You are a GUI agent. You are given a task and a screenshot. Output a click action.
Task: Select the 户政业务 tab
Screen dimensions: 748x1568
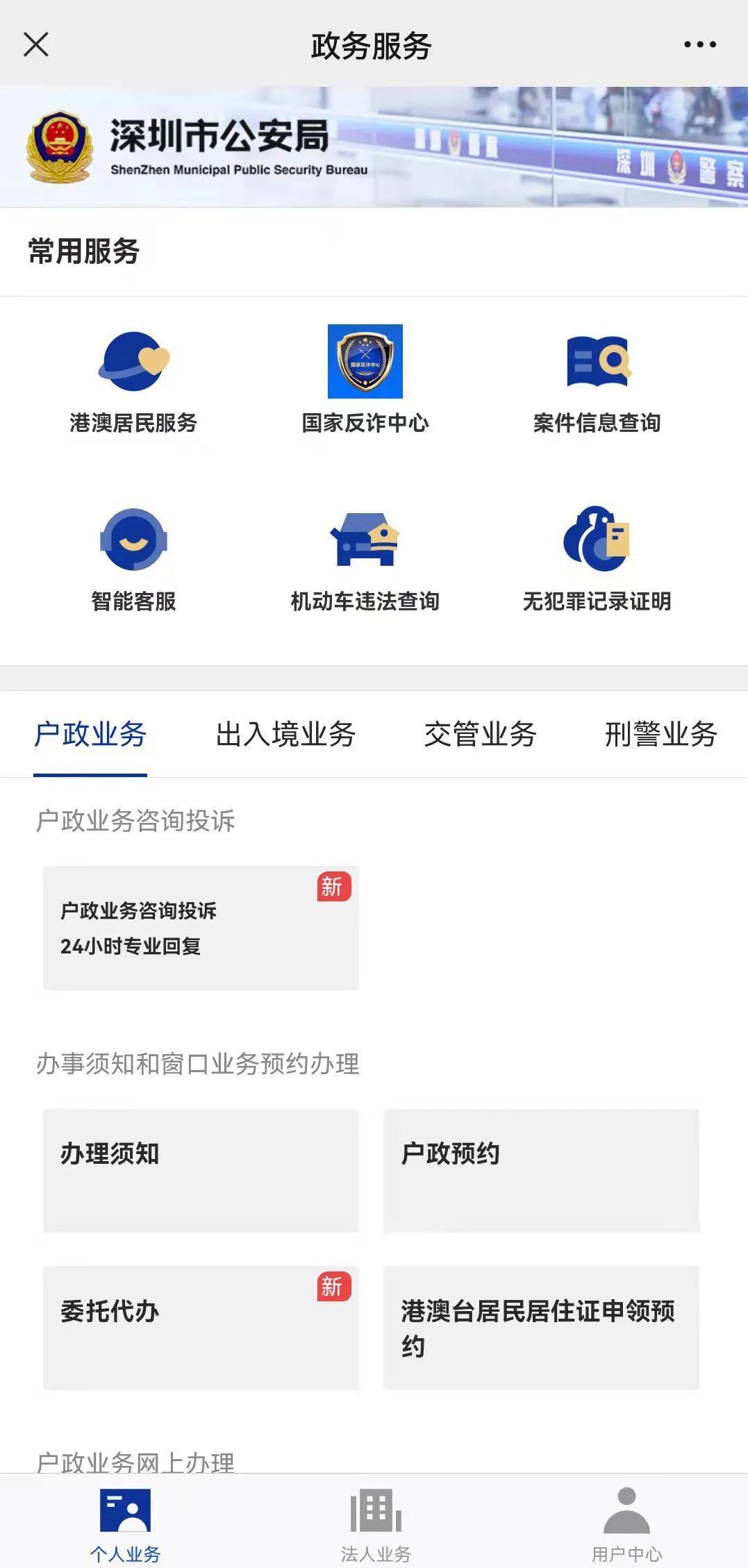tap(90, 735)
